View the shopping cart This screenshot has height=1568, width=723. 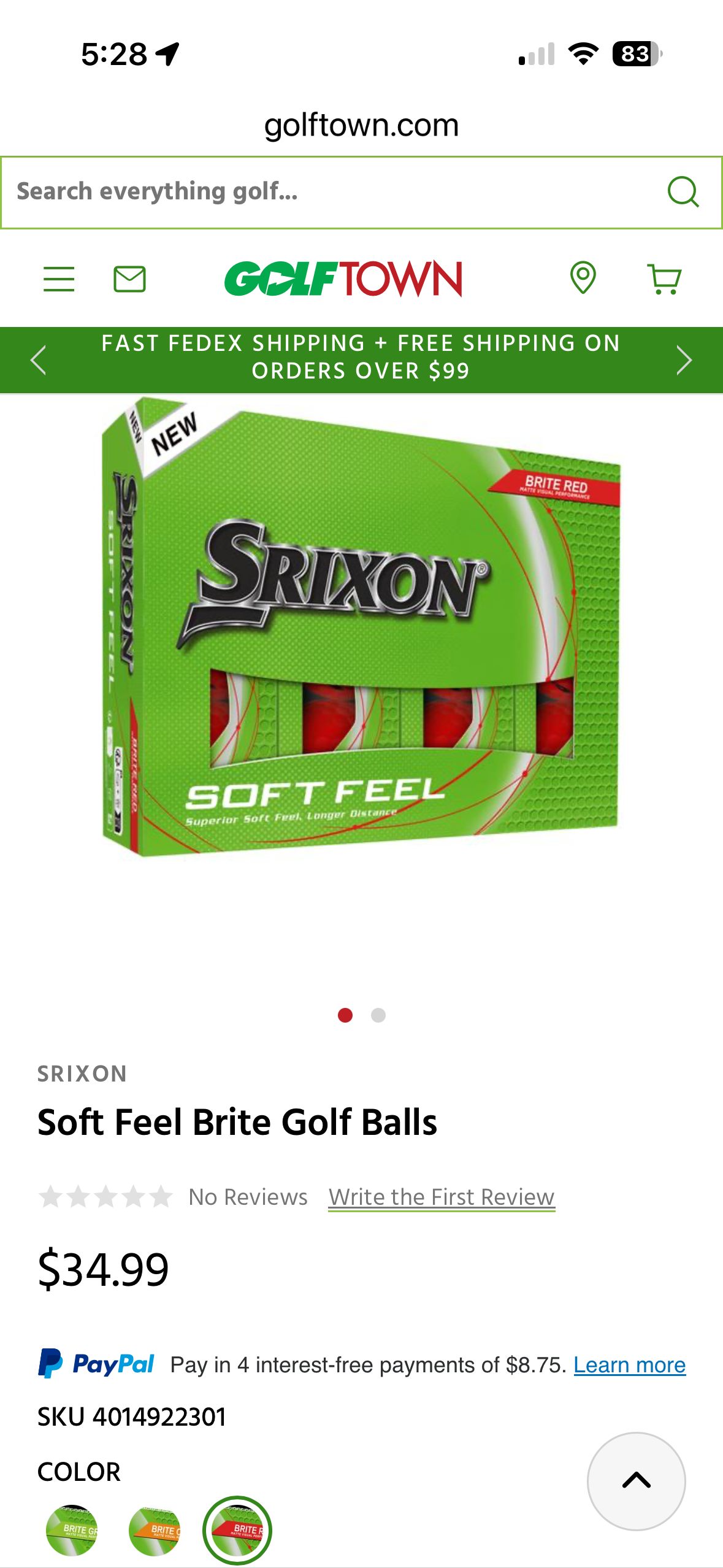[x=664, y=279]
